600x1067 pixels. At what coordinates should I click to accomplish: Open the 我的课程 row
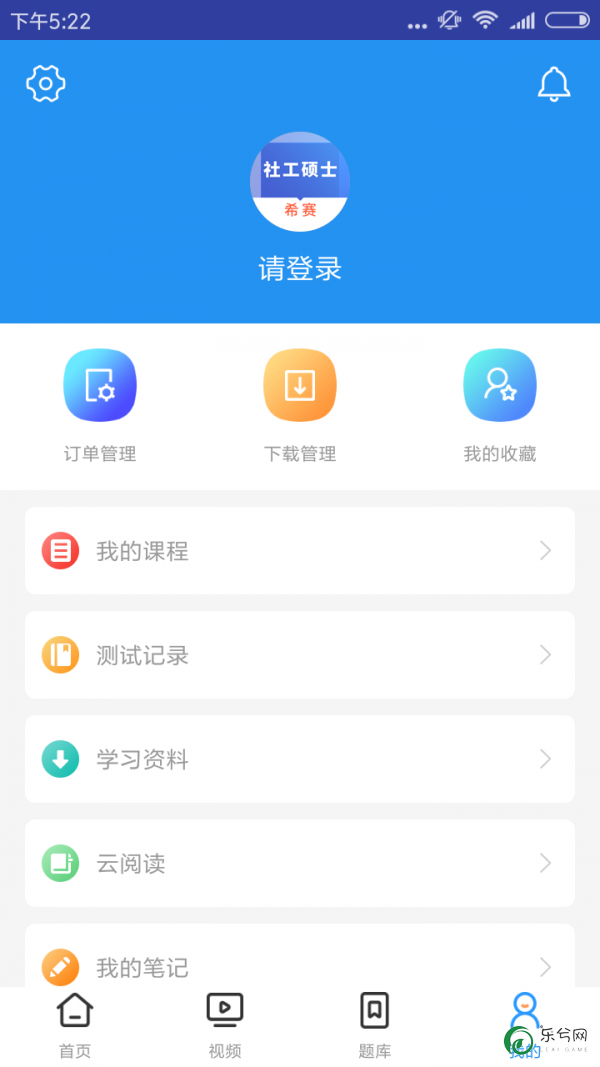click(x=300, y=551)
